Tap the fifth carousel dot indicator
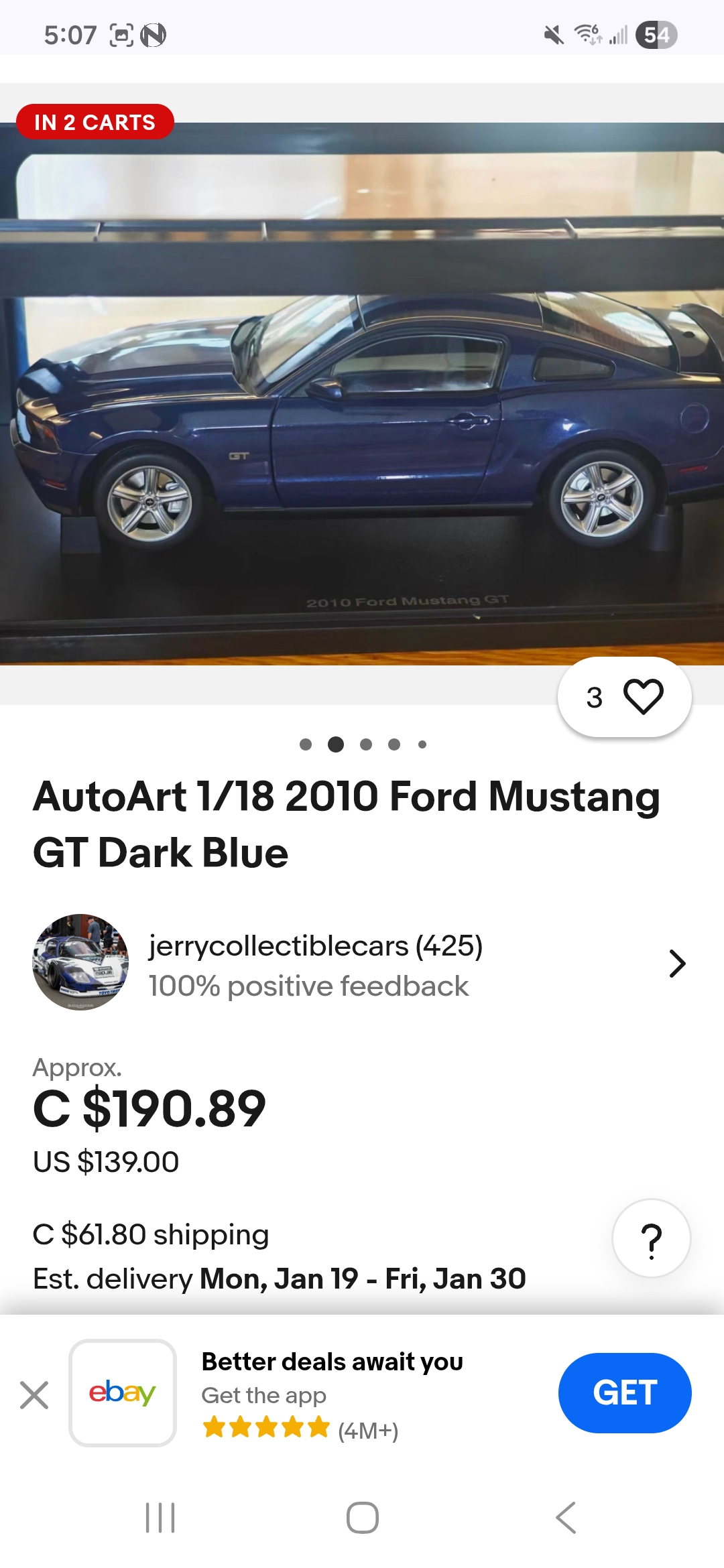This screenshot has width=724, height=1568. coord(422,742)
